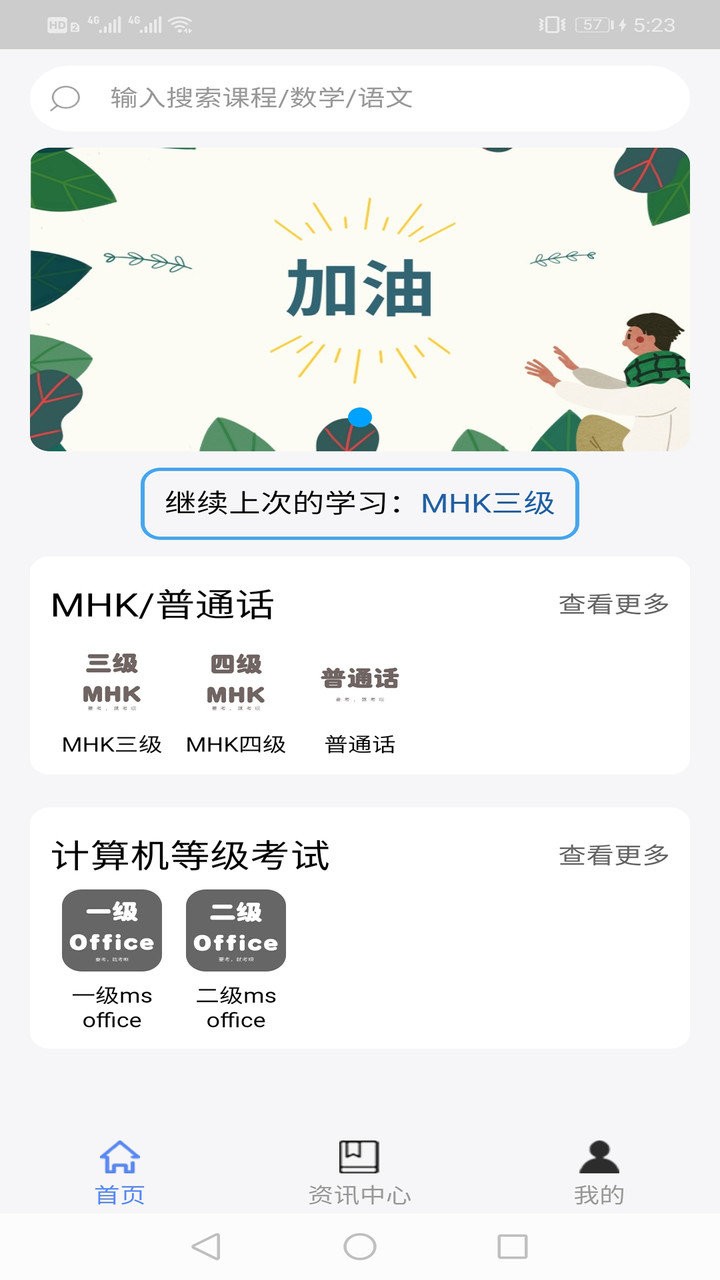Open the MHK四级 course icon
Viewport: 720px width, 1280px height.
click(234, 680)
